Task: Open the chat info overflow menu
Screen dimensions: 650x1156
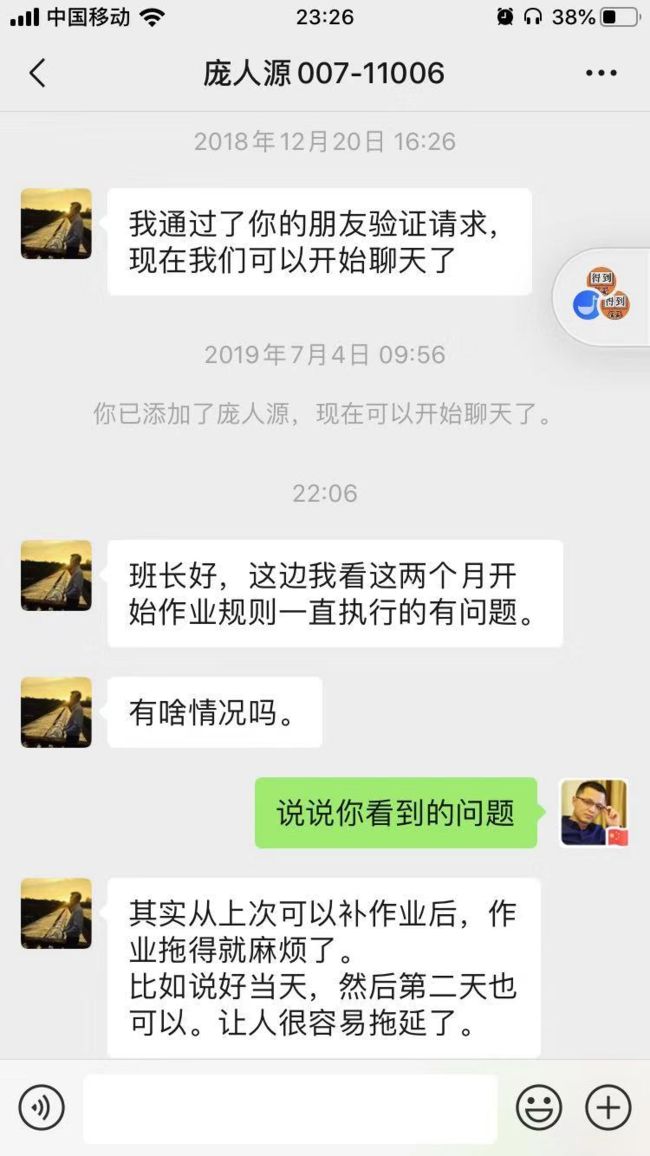Action: [601, 73]
